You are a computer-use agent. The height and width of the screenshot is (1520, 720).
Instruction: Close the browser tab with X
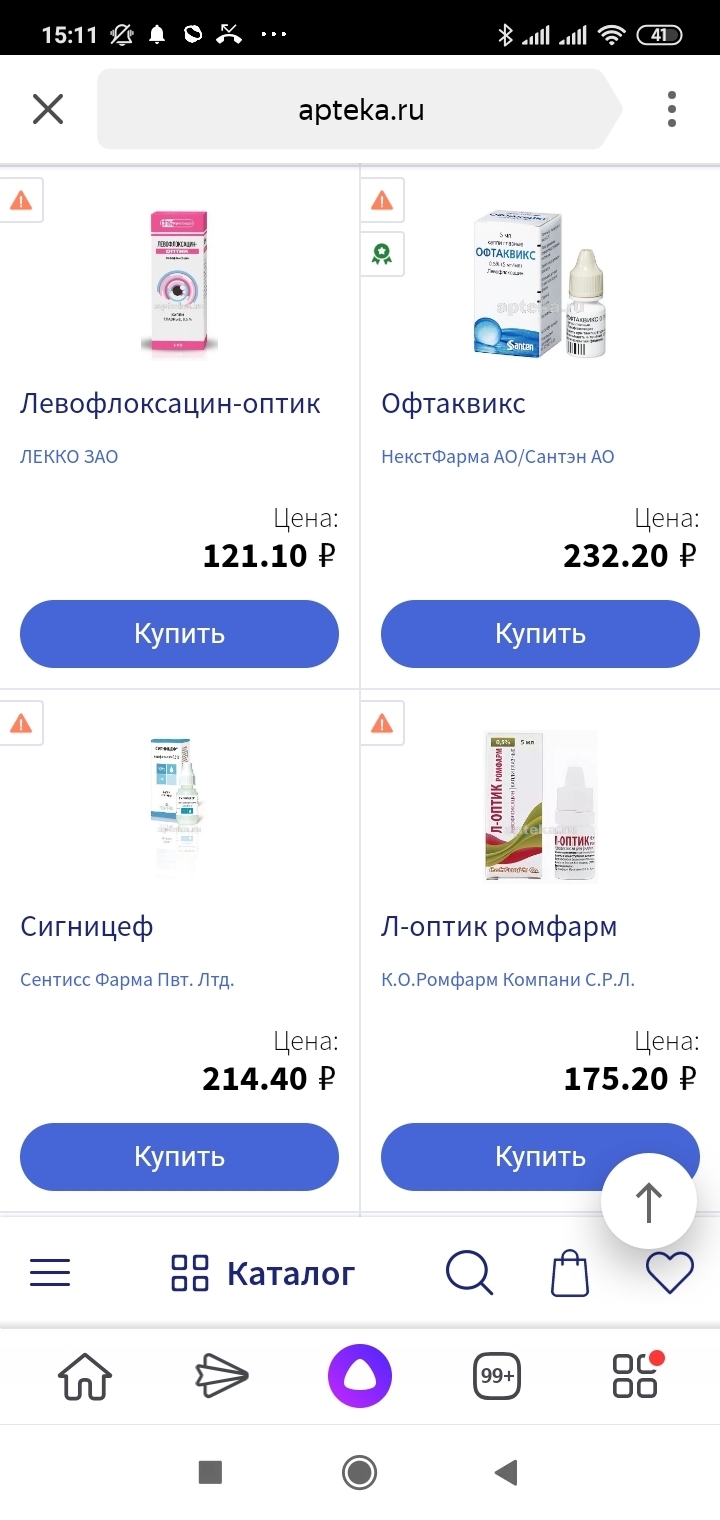[48, 109]
